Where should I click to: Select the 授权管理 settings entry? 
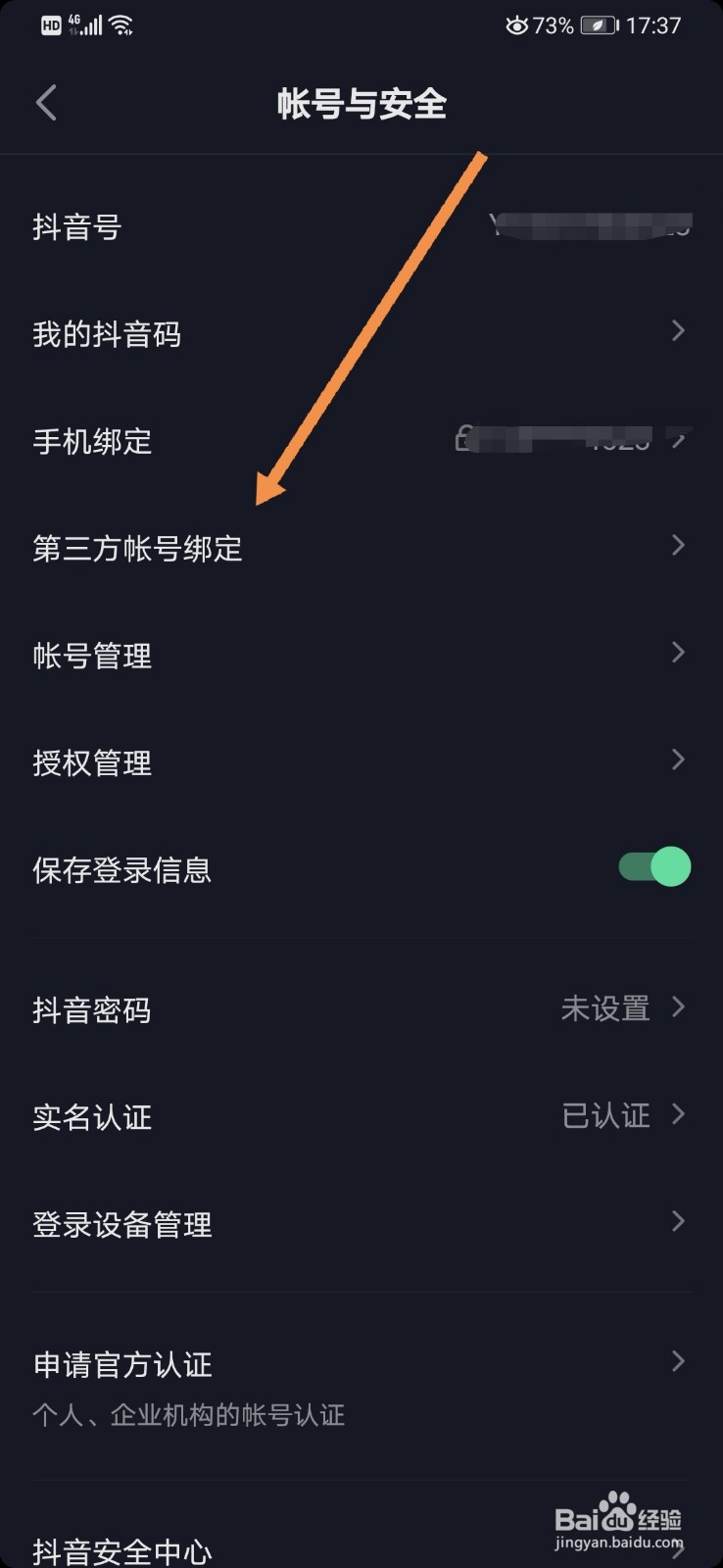pos(361,761)
